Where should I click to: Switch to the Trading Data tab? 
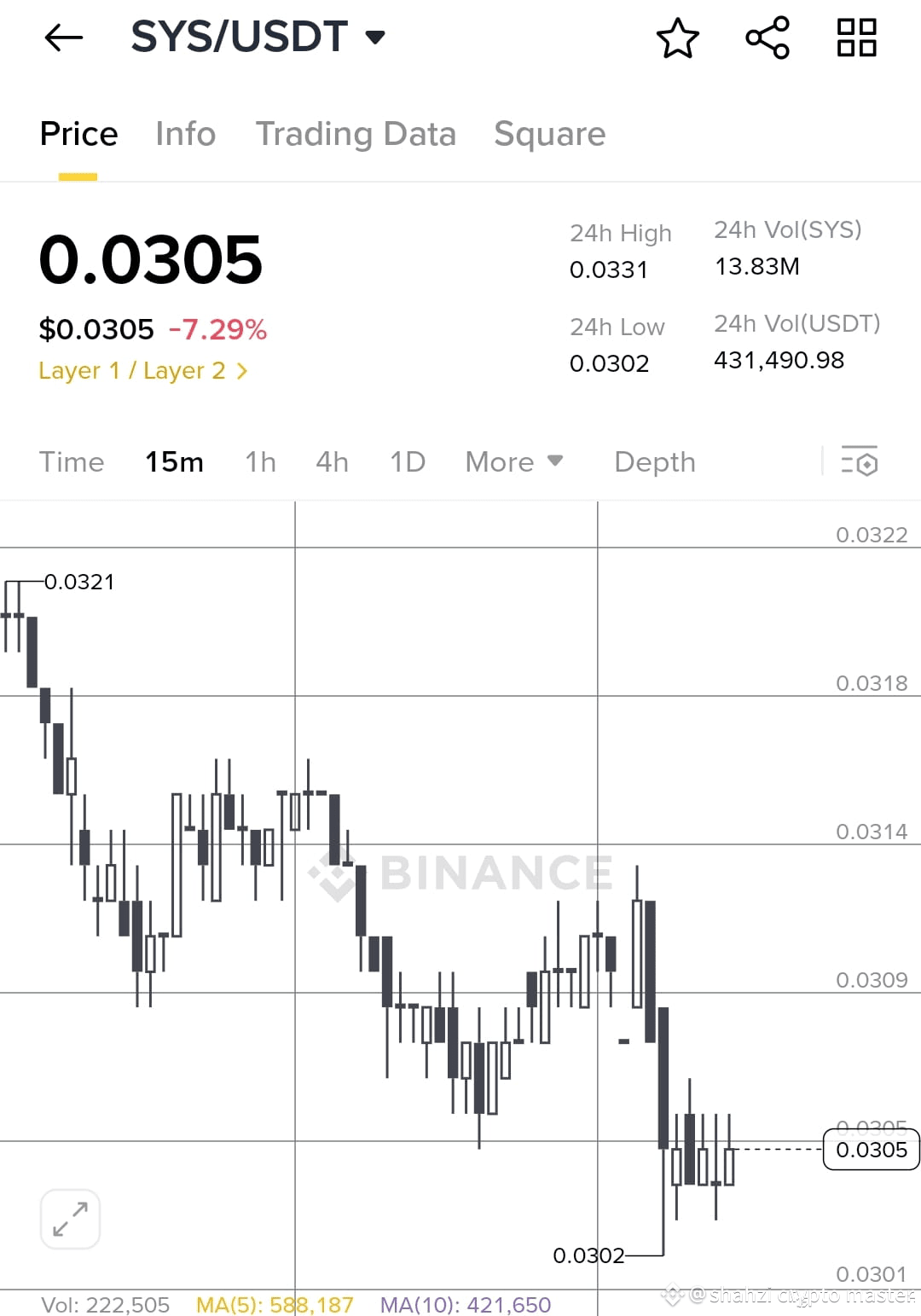tap(356, 134)
